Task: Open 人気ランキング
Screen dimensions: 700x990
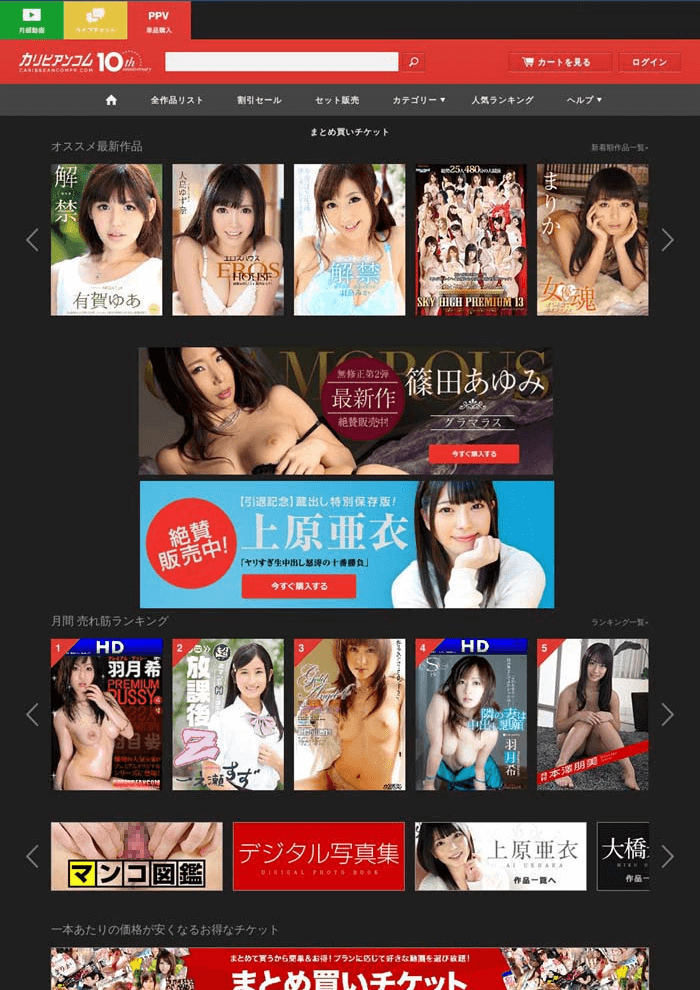Action: click(x=502, y=100)
